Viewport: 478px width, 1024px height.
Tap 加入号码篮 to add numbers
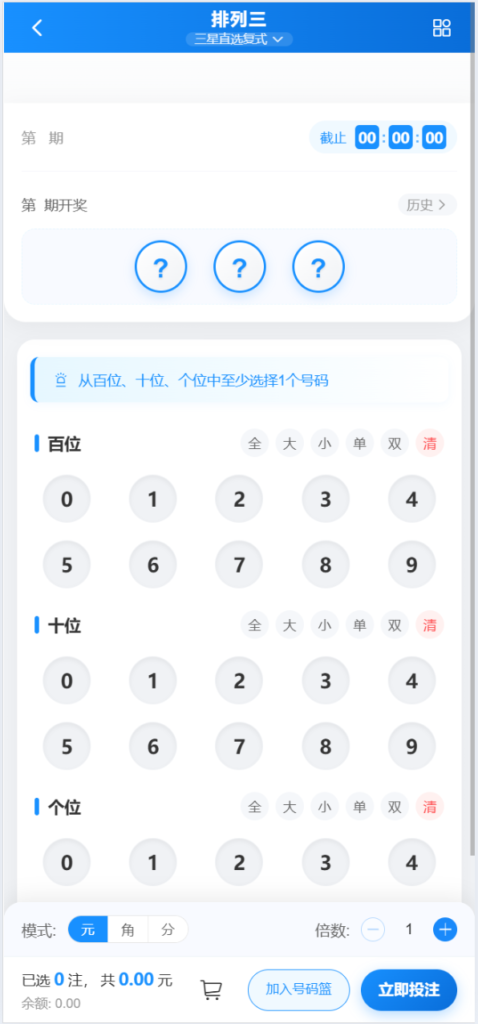pyautogui.click(x=299, y=989)
